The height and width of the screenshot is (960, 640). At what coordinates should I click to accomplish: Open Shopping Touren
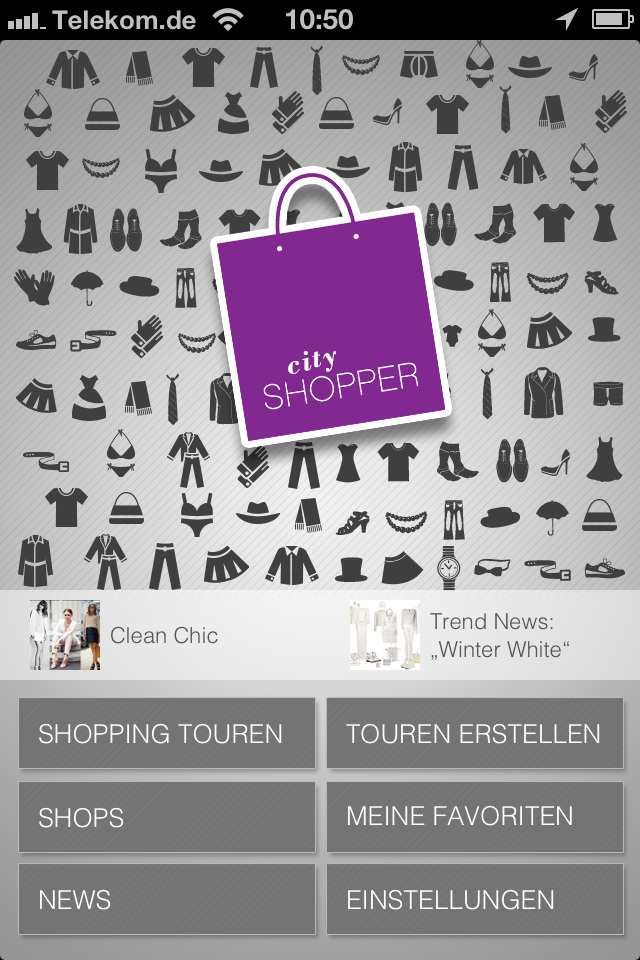166,733
